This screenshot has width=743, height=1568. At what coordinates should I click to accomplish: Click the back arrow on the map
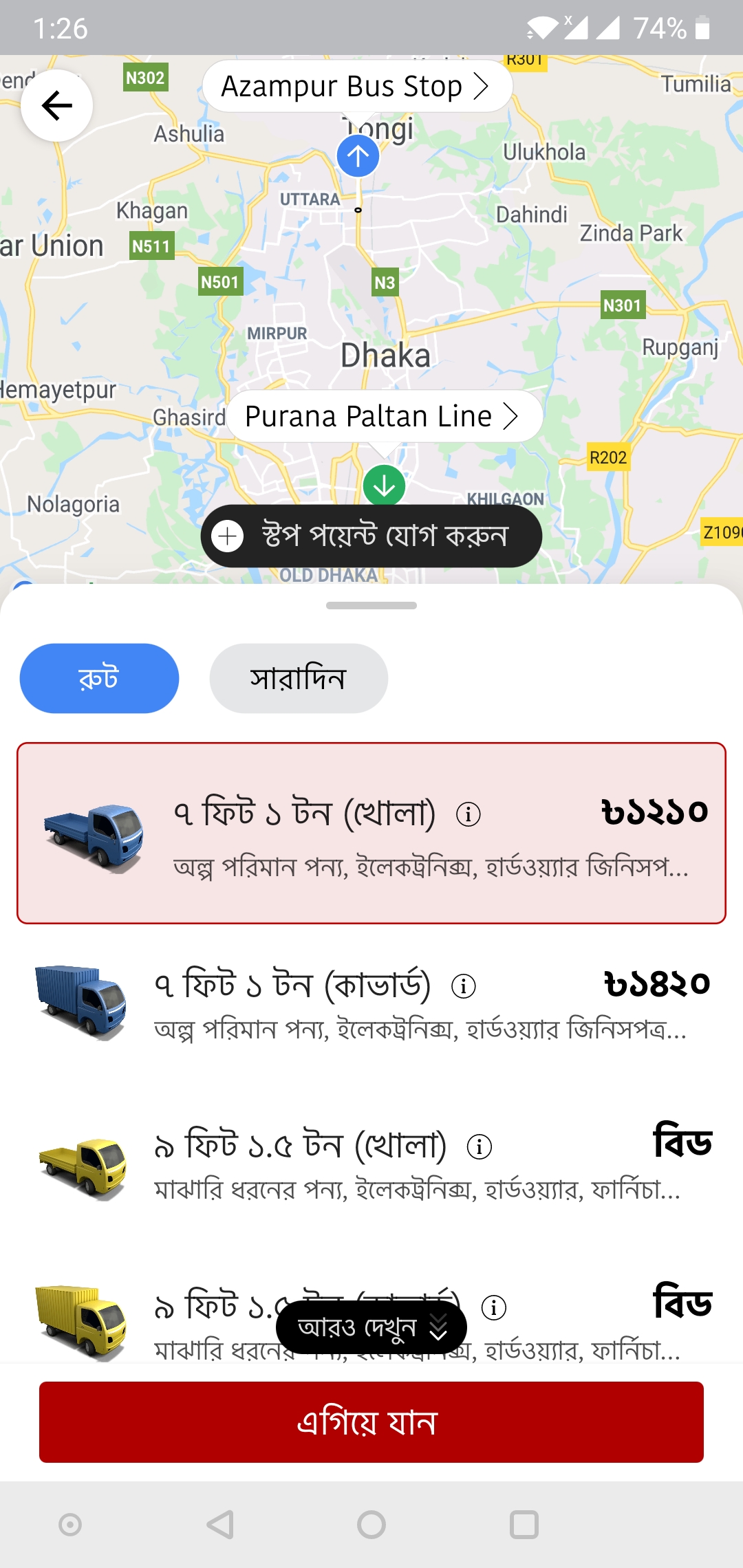click(57, 105)
